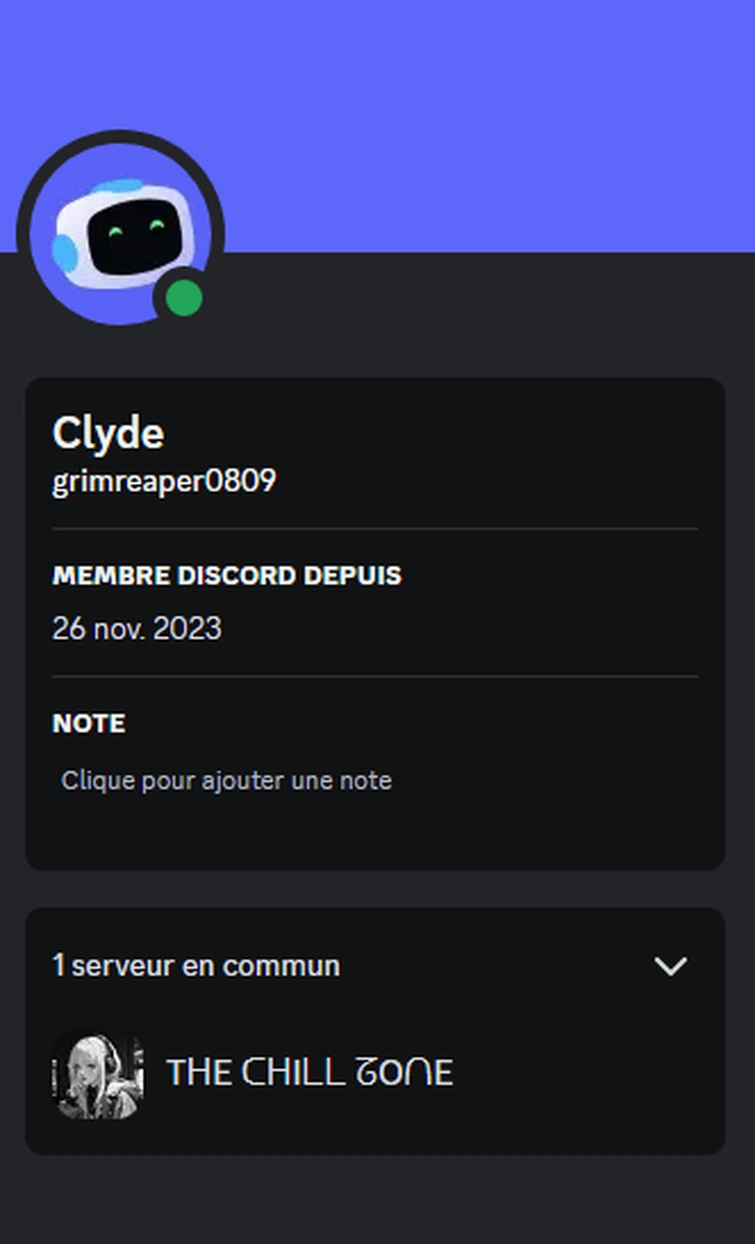The width and height of the screenshot is (755, 1244).
Task: Open Clyde's profile avatar
Action: click(x=120, y=230)
